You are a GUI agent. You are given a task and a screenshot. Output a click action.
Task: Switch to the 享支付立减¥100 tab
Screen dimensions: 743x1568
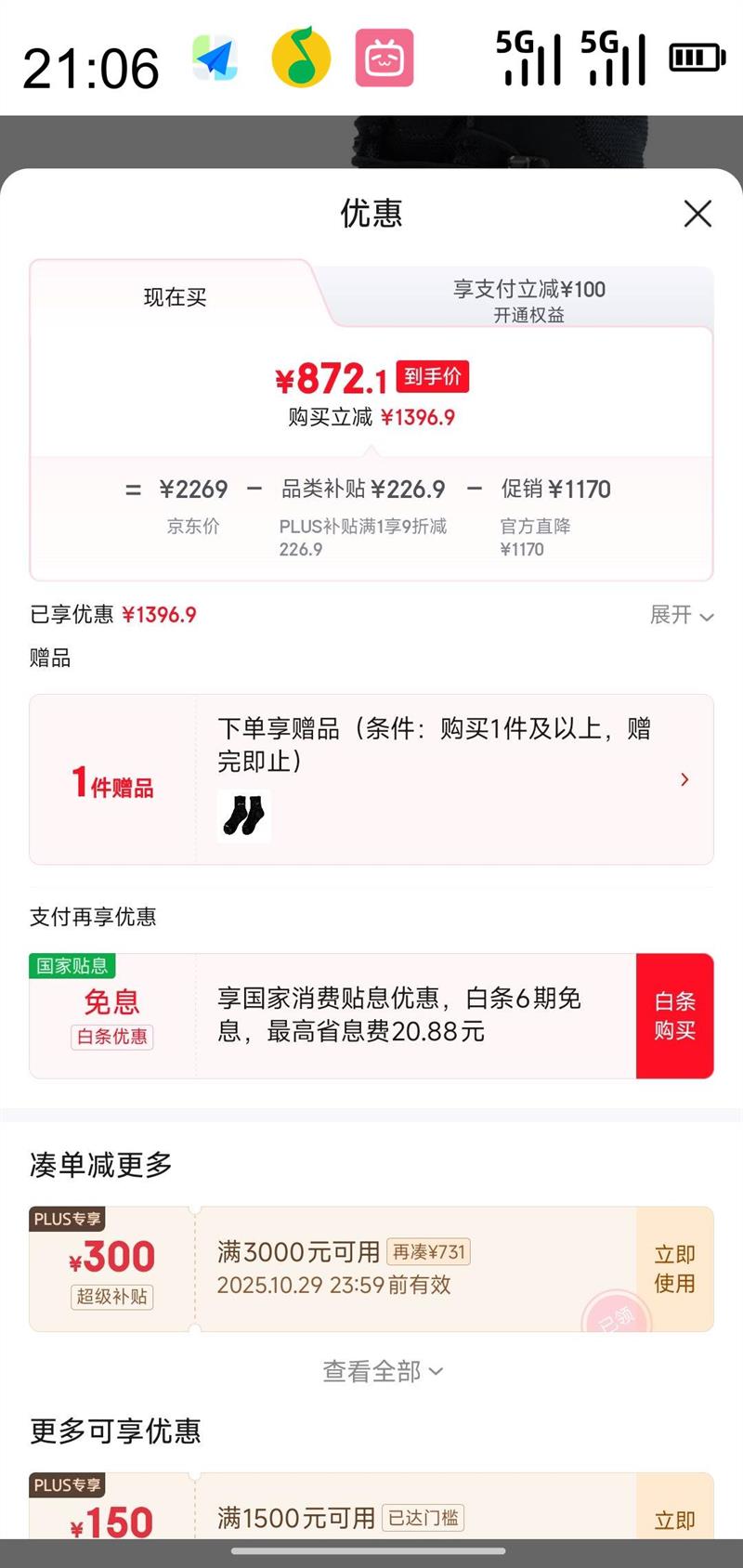click(x=528, y=300)
